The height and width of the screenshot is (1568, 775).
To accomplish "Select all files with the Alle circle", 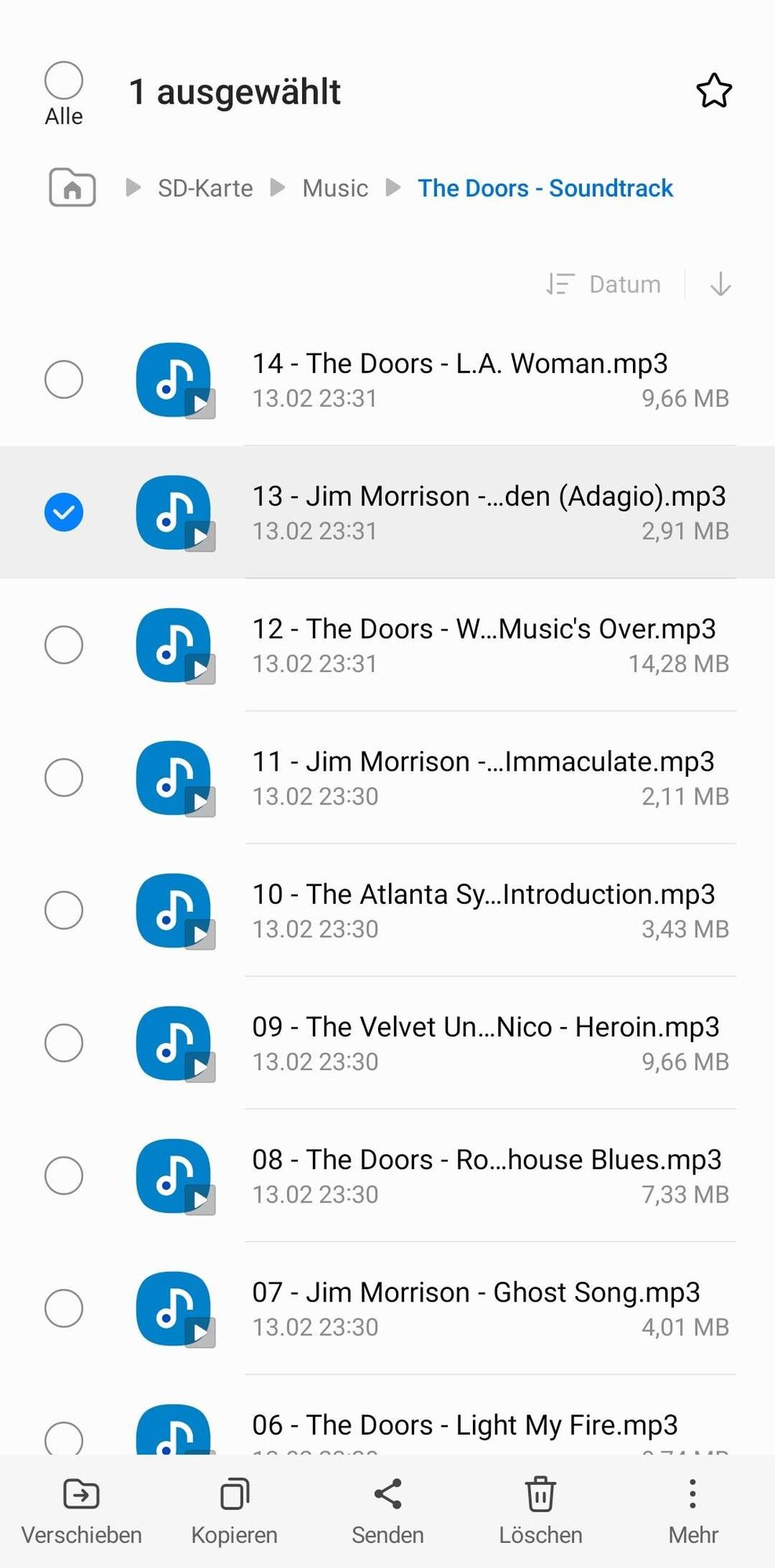I will 64,81.
